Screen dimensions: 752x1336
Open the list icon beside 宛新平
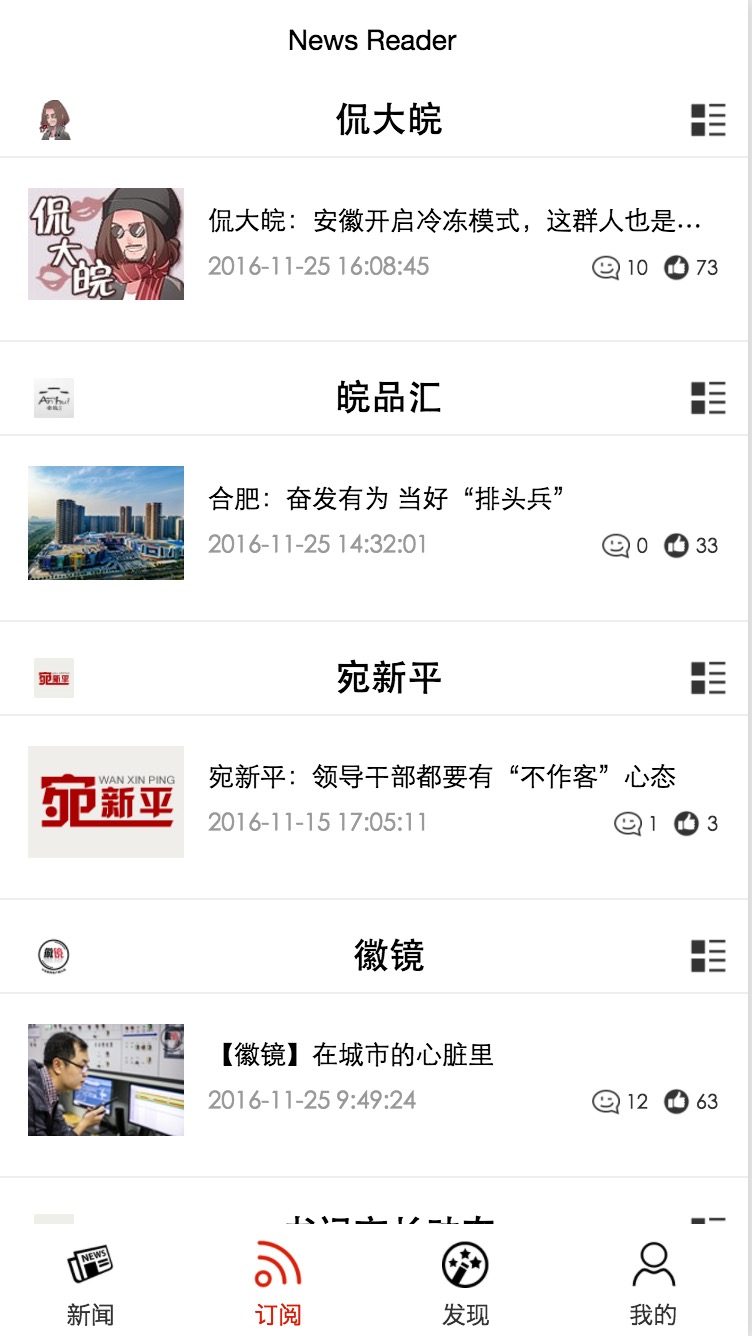(x=708, y=677)
